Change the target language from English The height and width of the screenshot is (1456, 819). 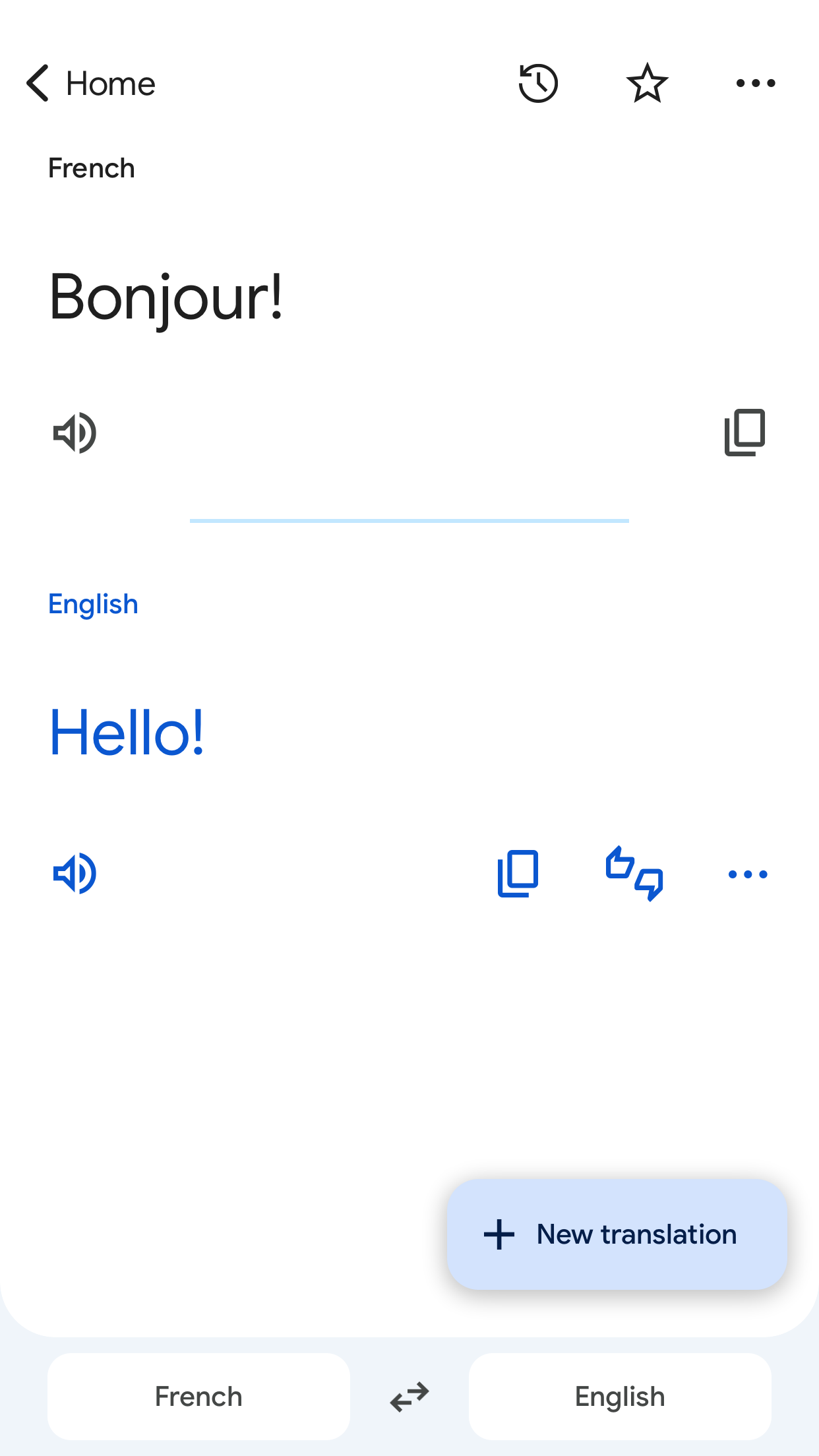tap(620, 1397)
